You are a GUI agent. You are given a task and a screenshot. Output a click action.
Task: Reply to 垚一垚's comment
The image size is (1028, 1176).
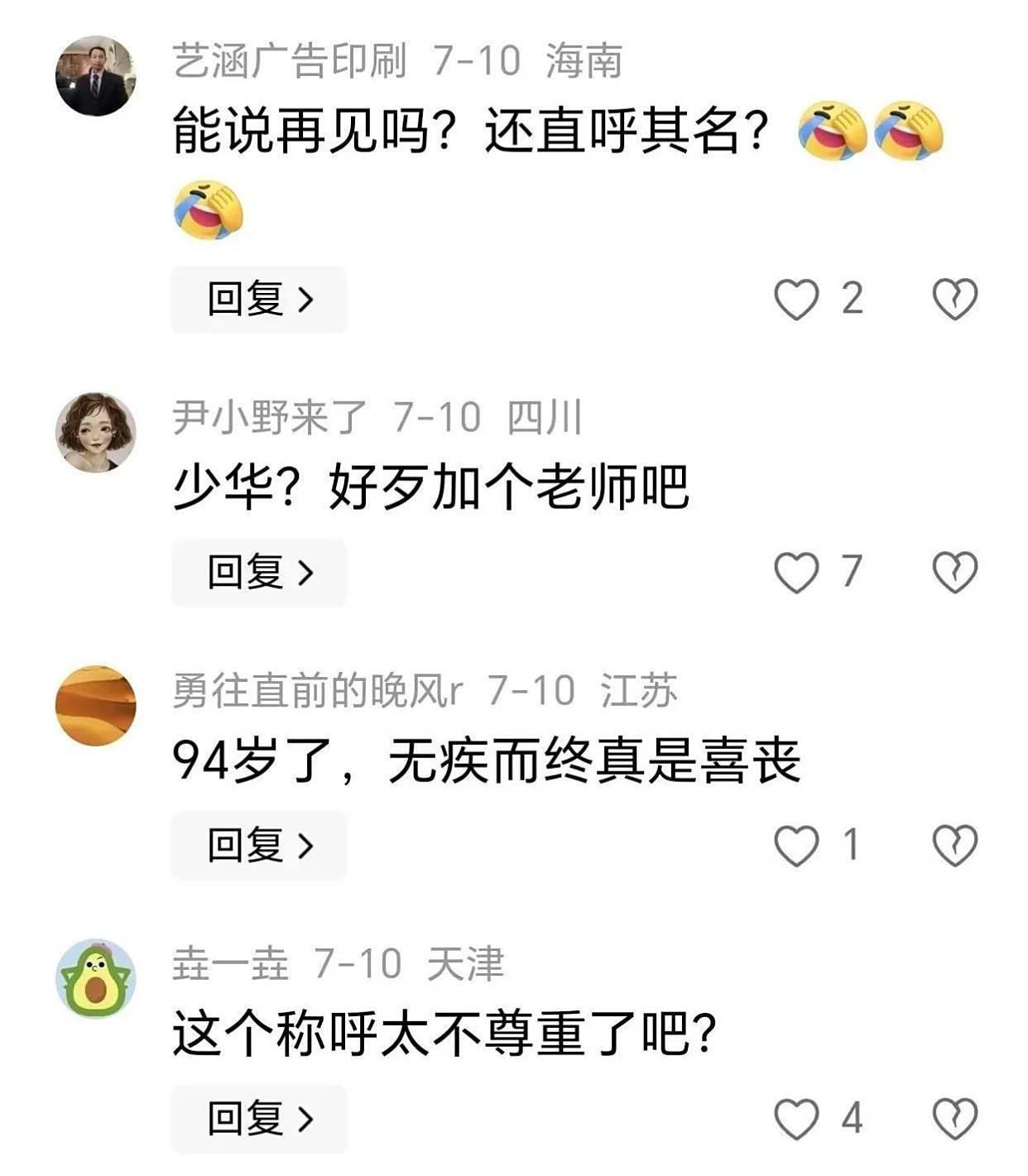click(x=258, y=1118)
